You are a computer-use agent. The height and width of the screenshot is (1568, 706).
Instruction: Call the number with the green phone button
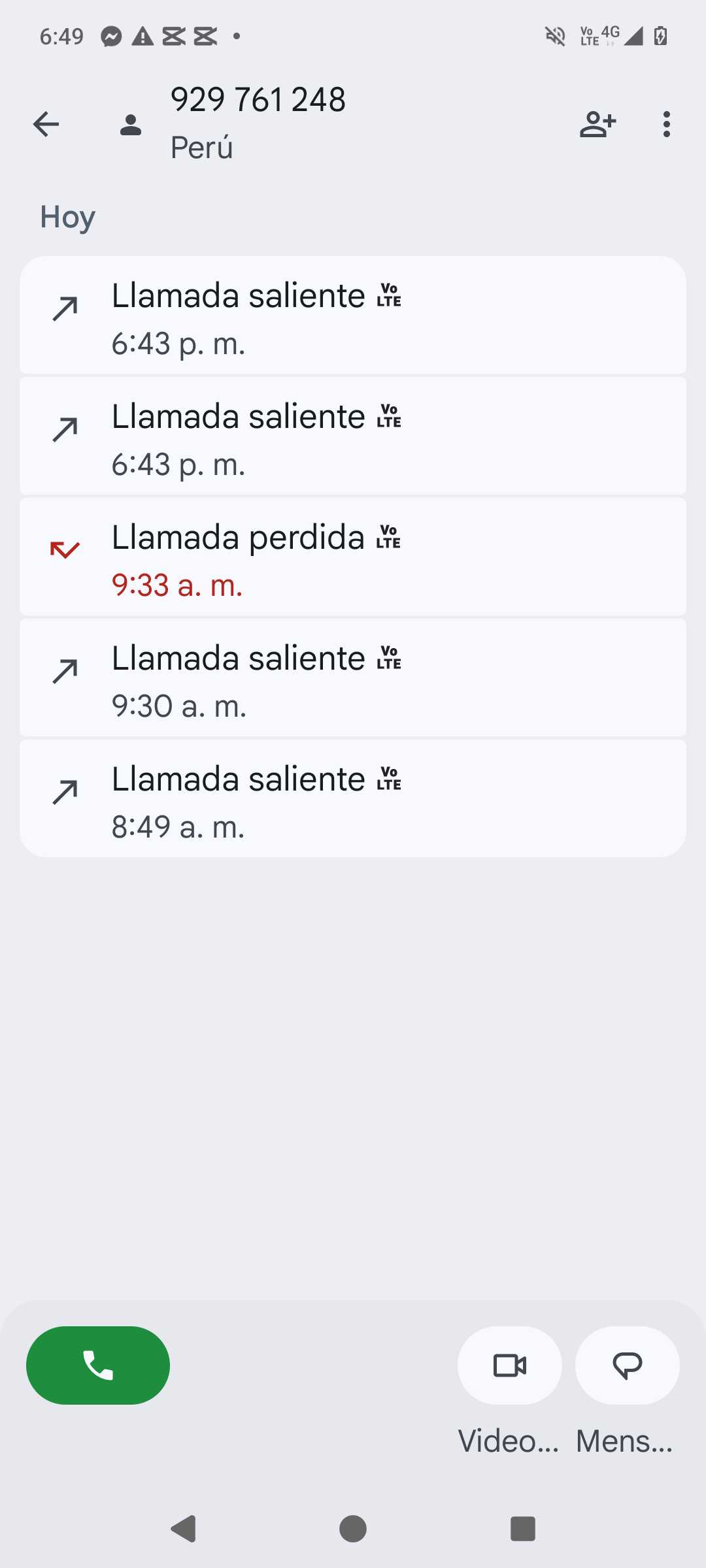click(x=98, y=1365)
